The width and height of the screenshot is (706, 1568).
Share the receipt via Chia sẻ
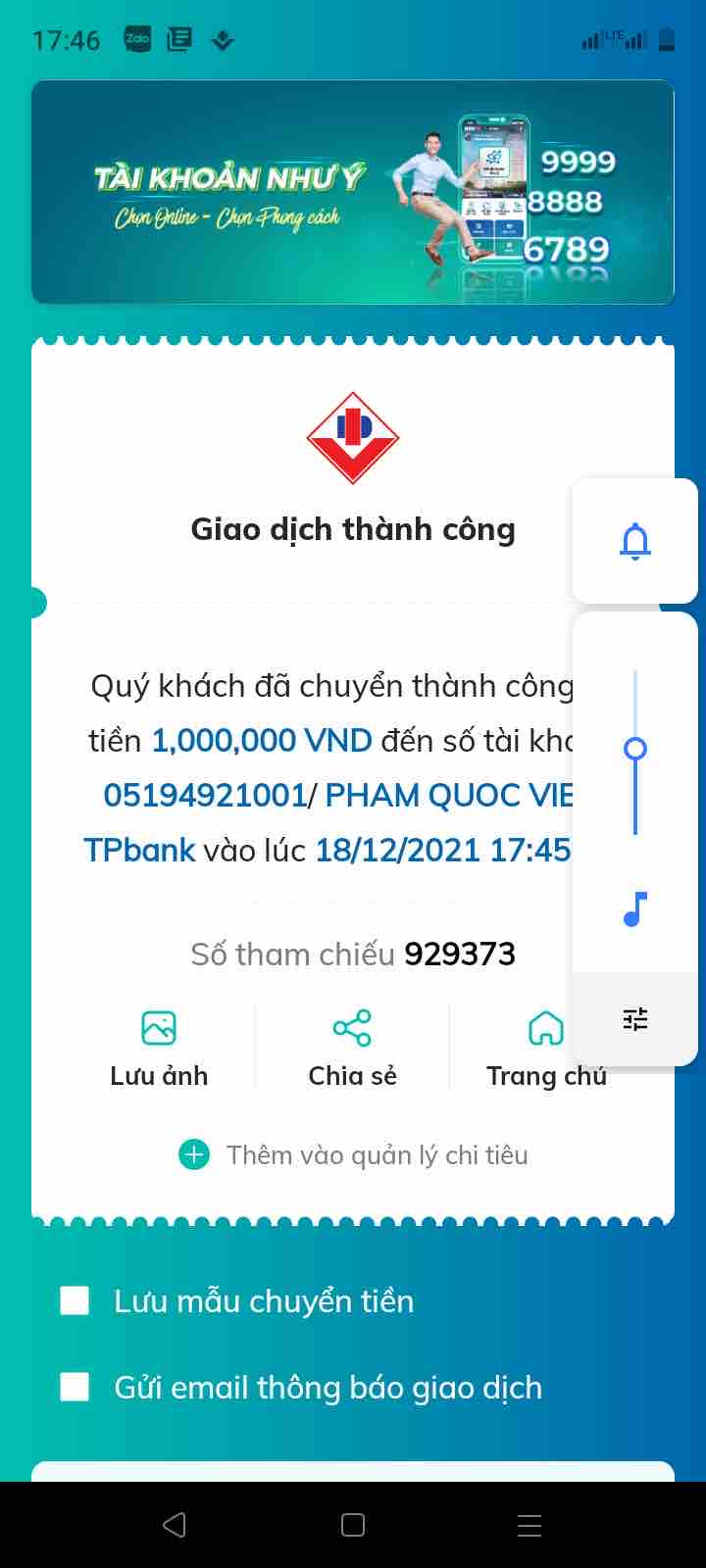[x=352, y=1049]
